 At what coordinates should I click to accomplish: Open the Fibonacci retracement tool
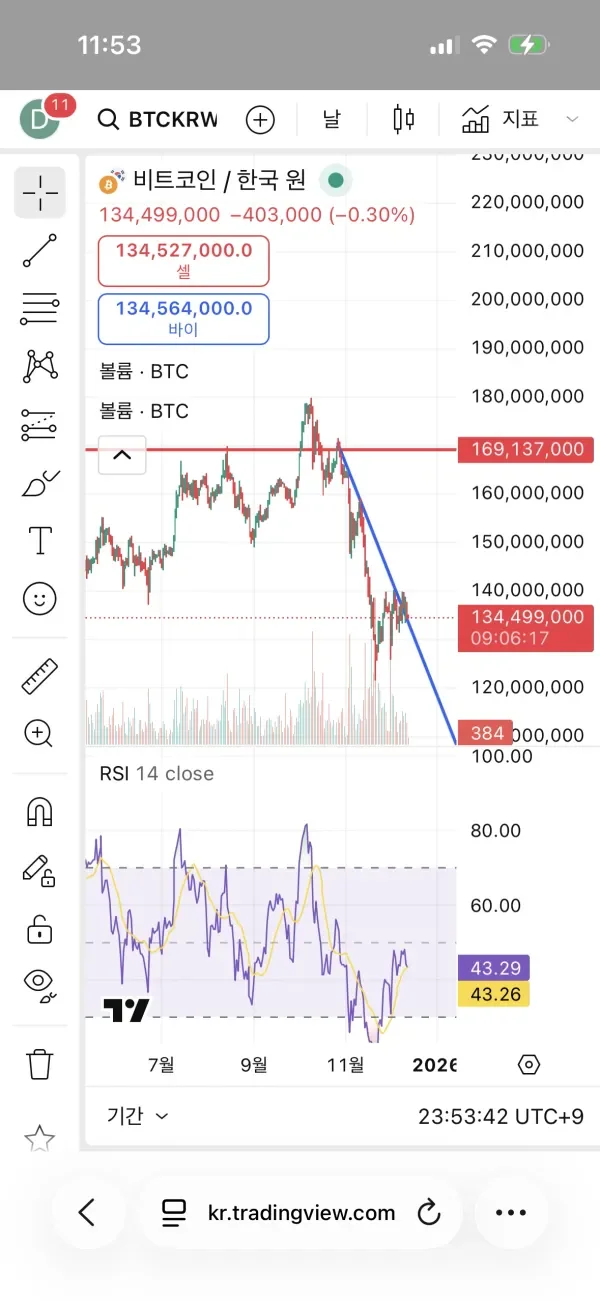tap(40, 309)
